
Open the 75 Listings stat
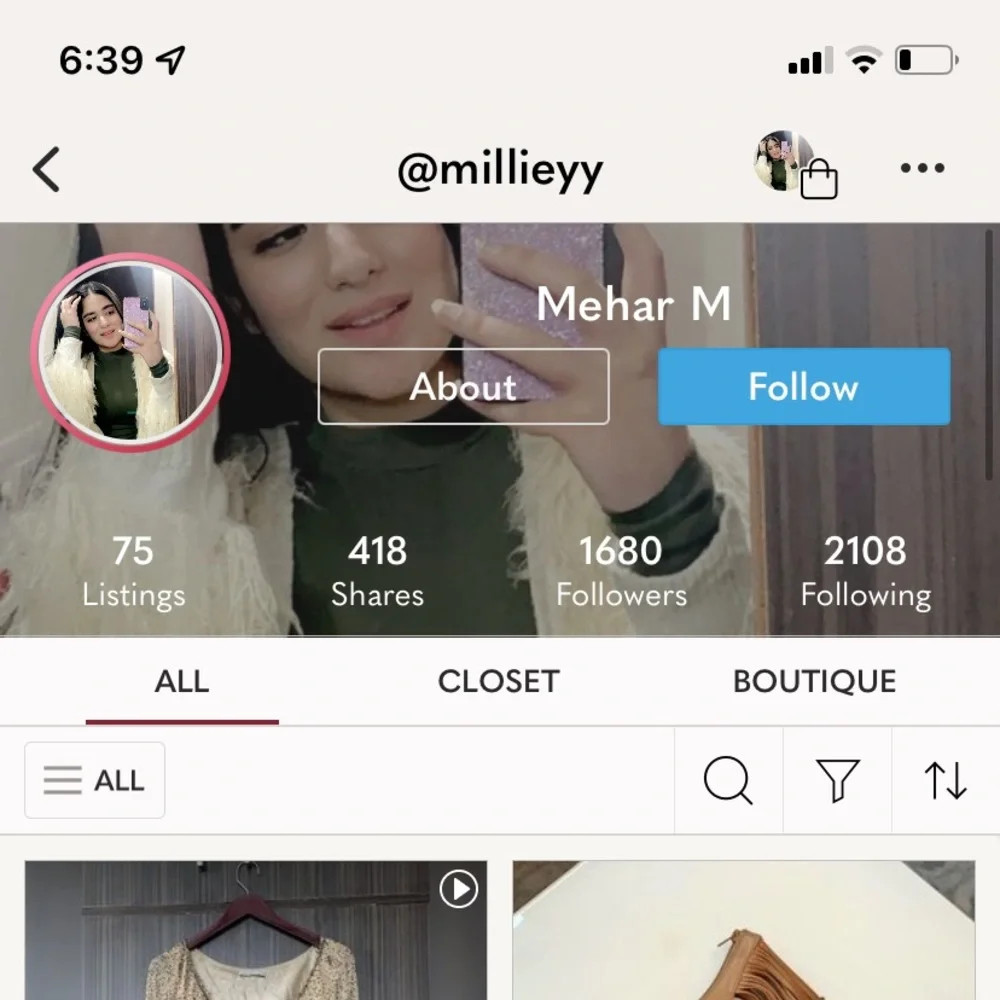pyautogui.click(x=133, y=572)
